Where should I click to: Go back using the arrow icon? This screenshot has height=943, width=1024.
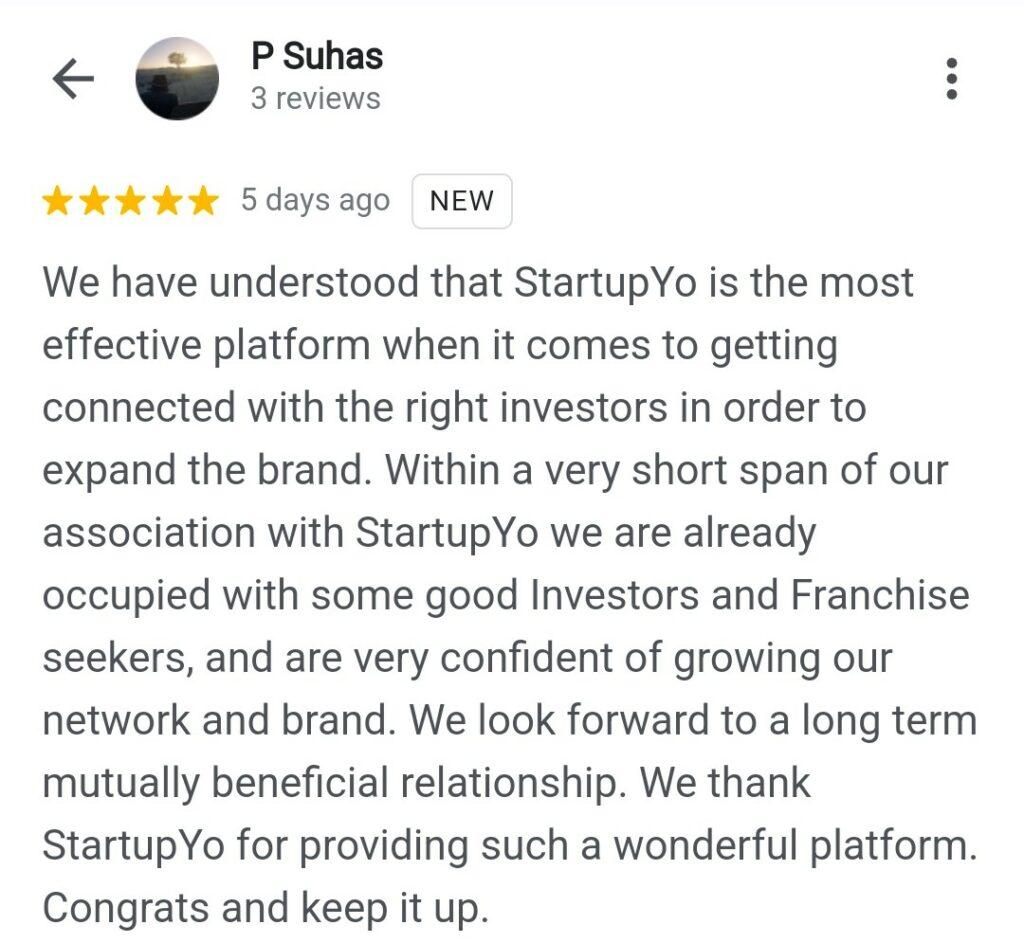[x=72, y=79]
